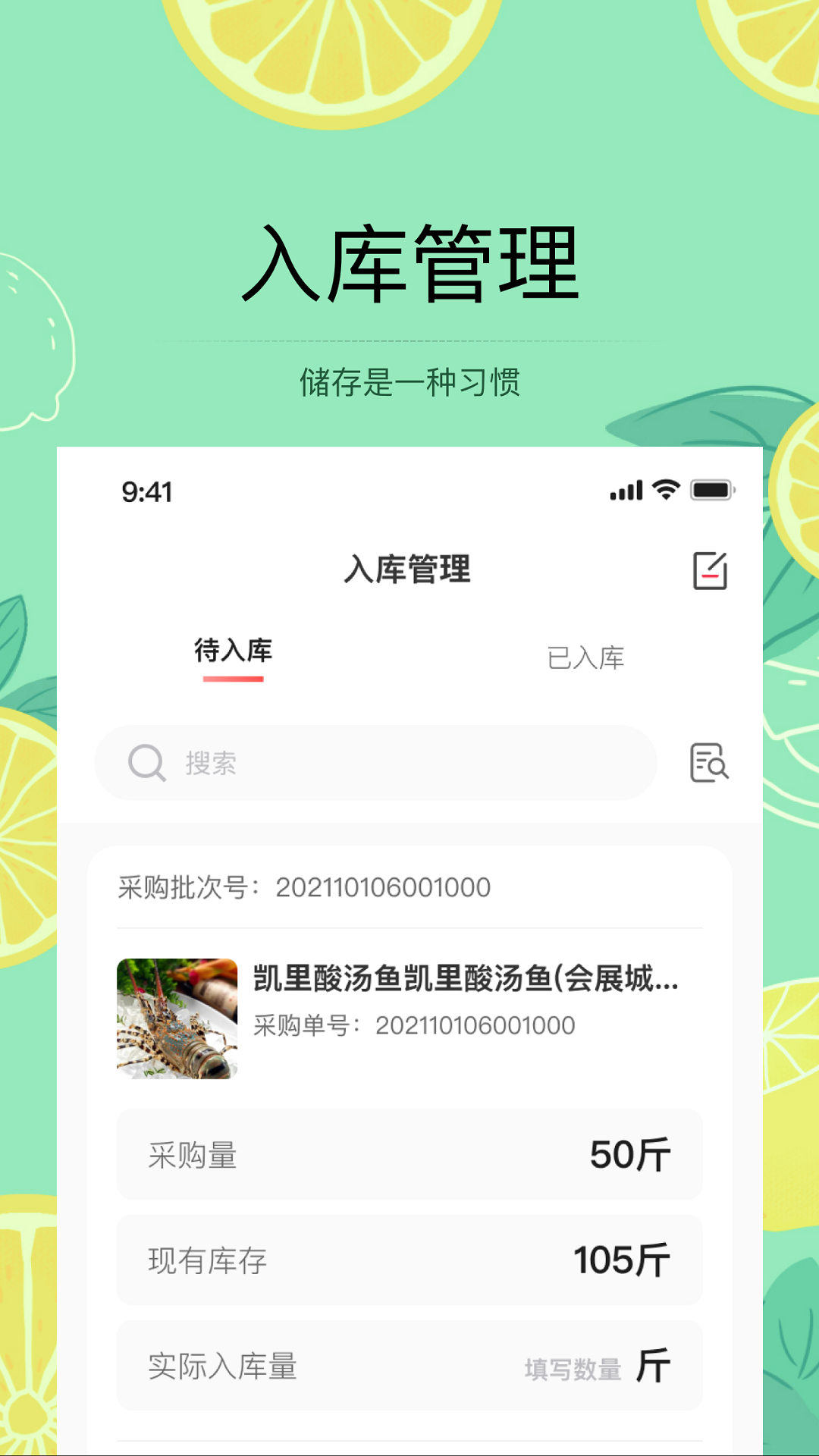
Task: Tap the time 9:41 in the status bar
Action: click(147, 493)
